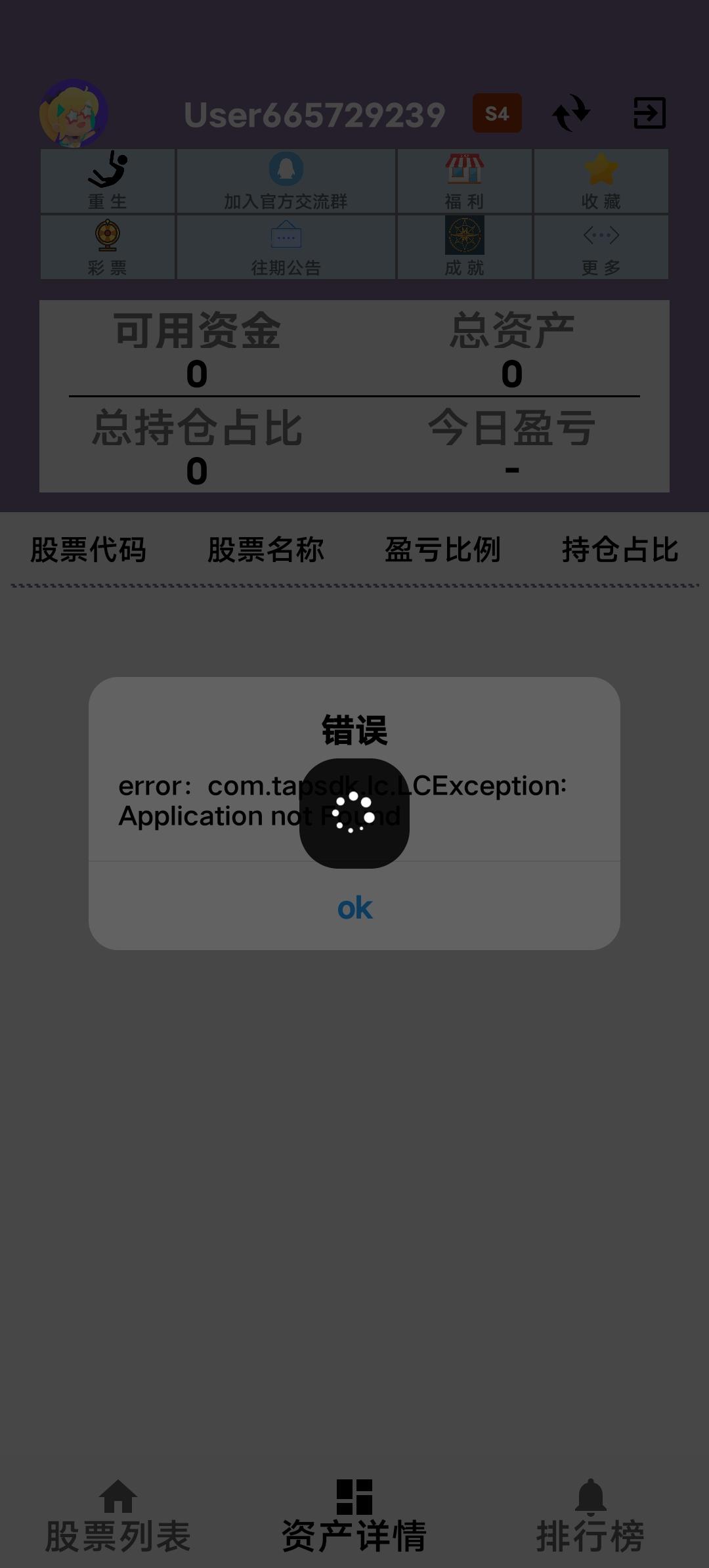Dismiss the error dialog with ok
Viewport: 709px width, 1568px height.
(x=354, y=908)
